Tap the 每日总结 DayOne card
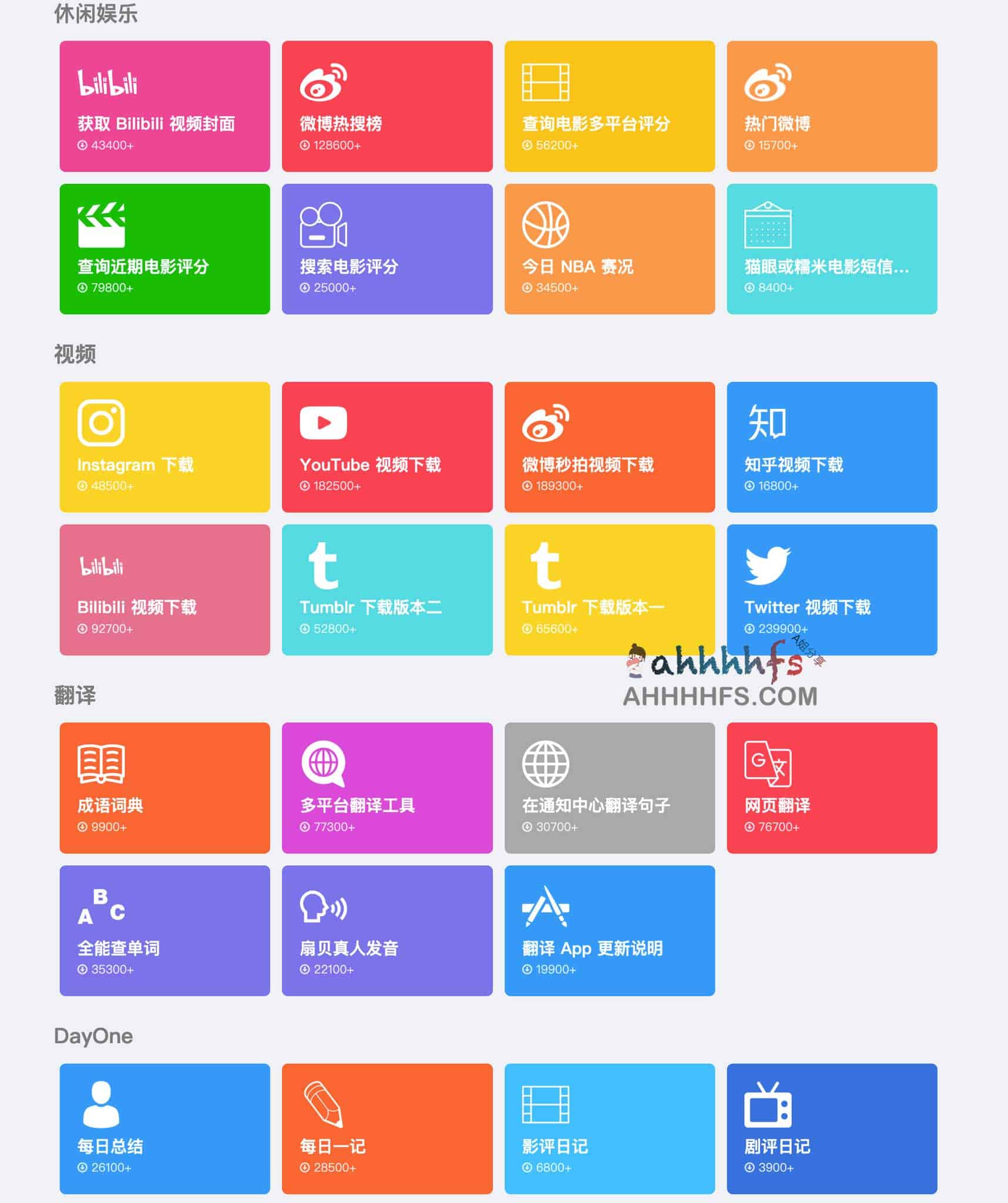This screenshot has height=1203, width=1008. point(164,1128)
